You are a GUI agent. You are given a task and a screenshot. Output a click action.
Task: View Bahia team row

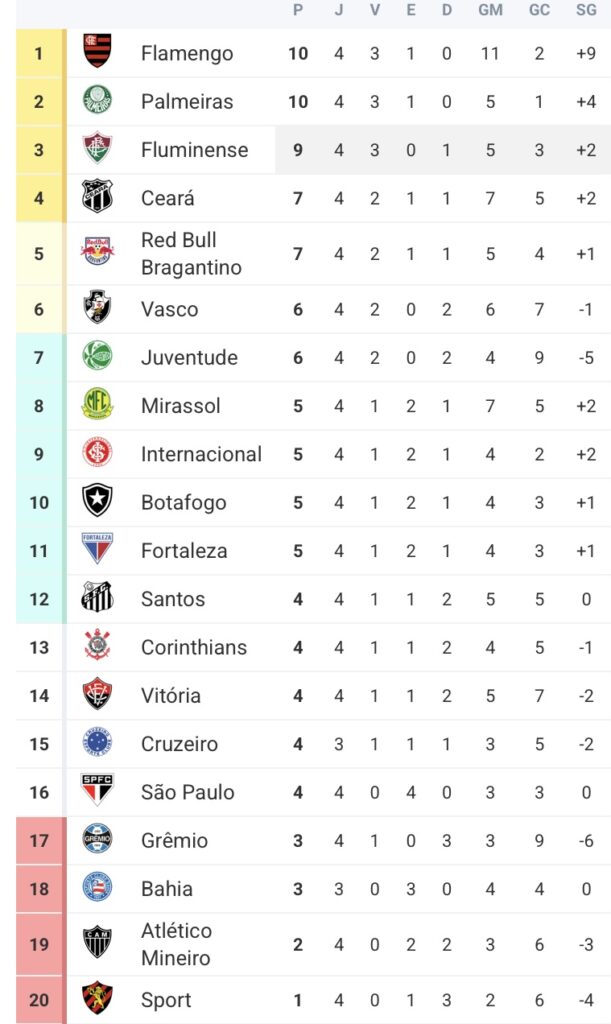click(x=313, y=889)
